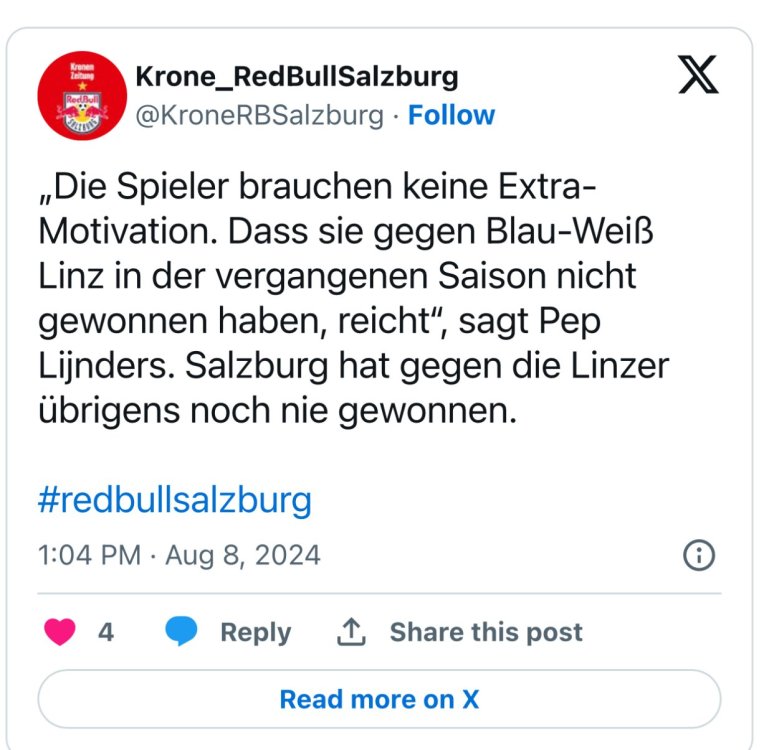Reply to this post

pos(227,632)
